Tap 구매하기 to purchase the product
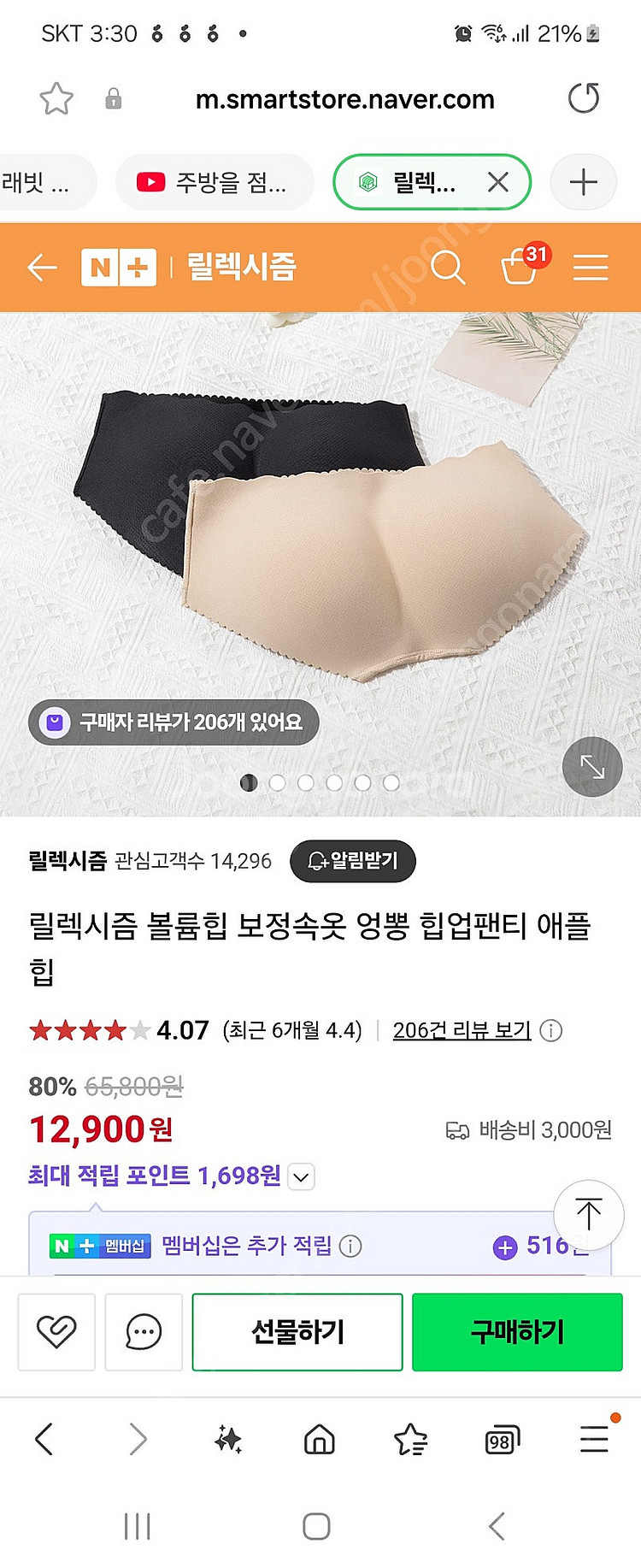 tap(517, 1332)
